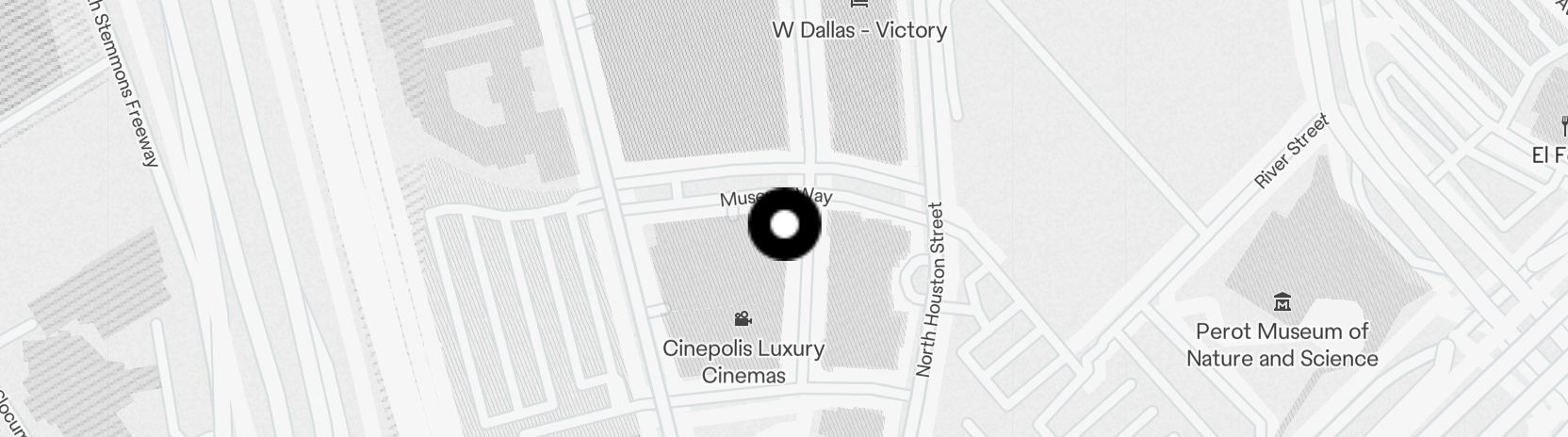Open the Perot Museum of Nature and Science point
Viewport: 1568px width, 437px height.
[x=1282, y=303]
